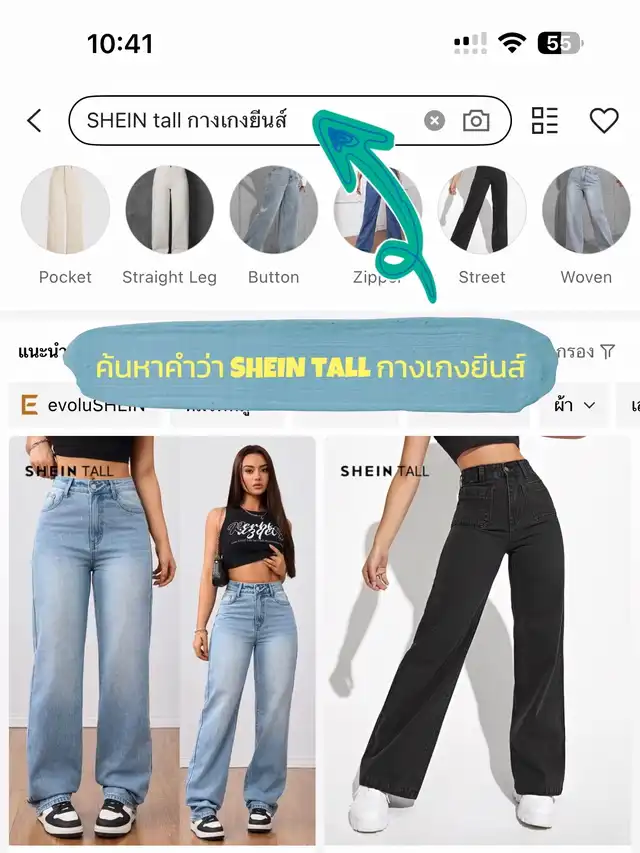The width and height of the screenshot is (640, 853).
Task: Tap the search box with SHEIN tall query
Action: pyautogui.click(x=240, y=121)
